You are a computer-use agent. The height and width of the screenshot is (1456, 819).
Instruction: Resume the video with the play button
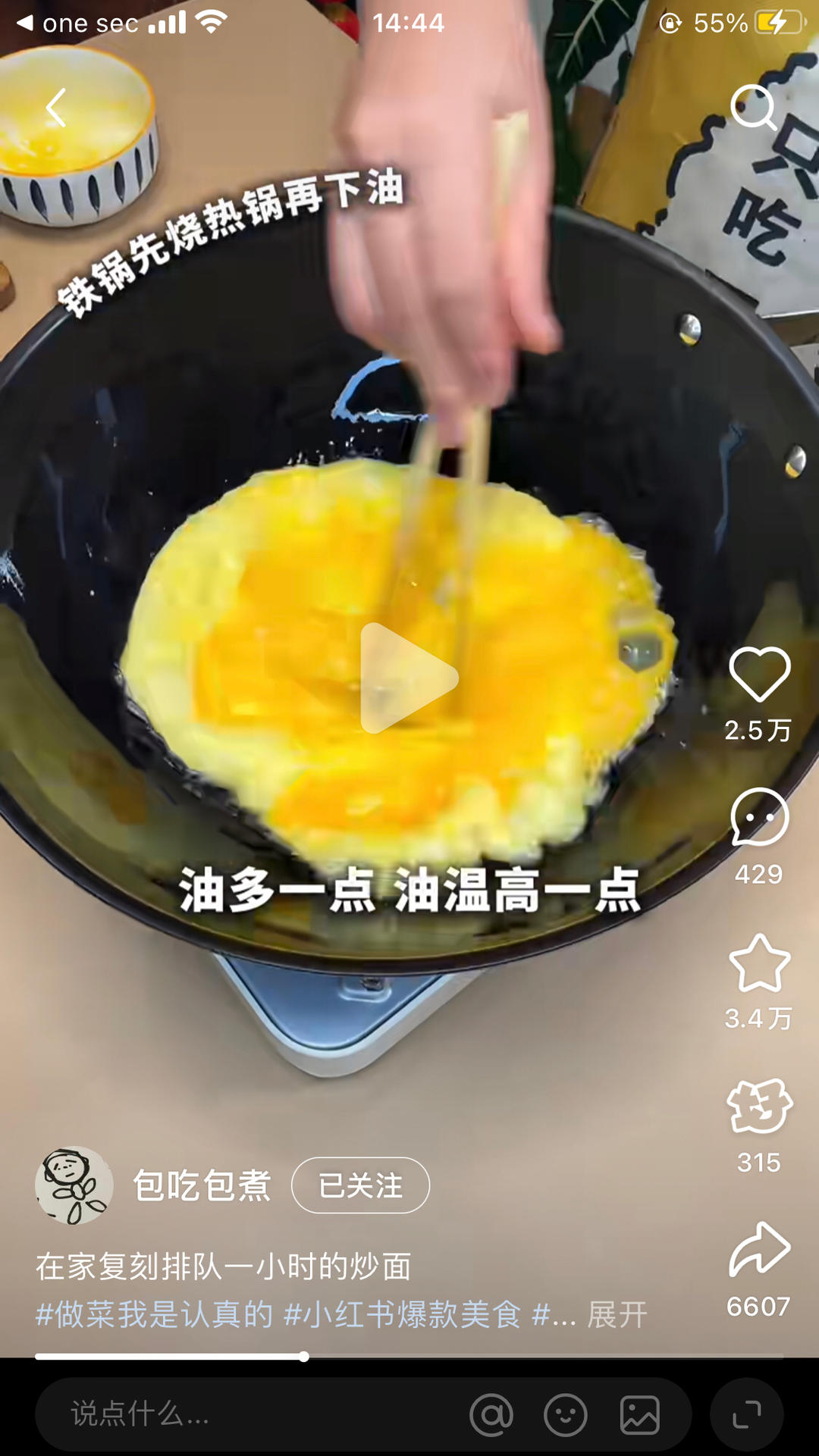409,678
